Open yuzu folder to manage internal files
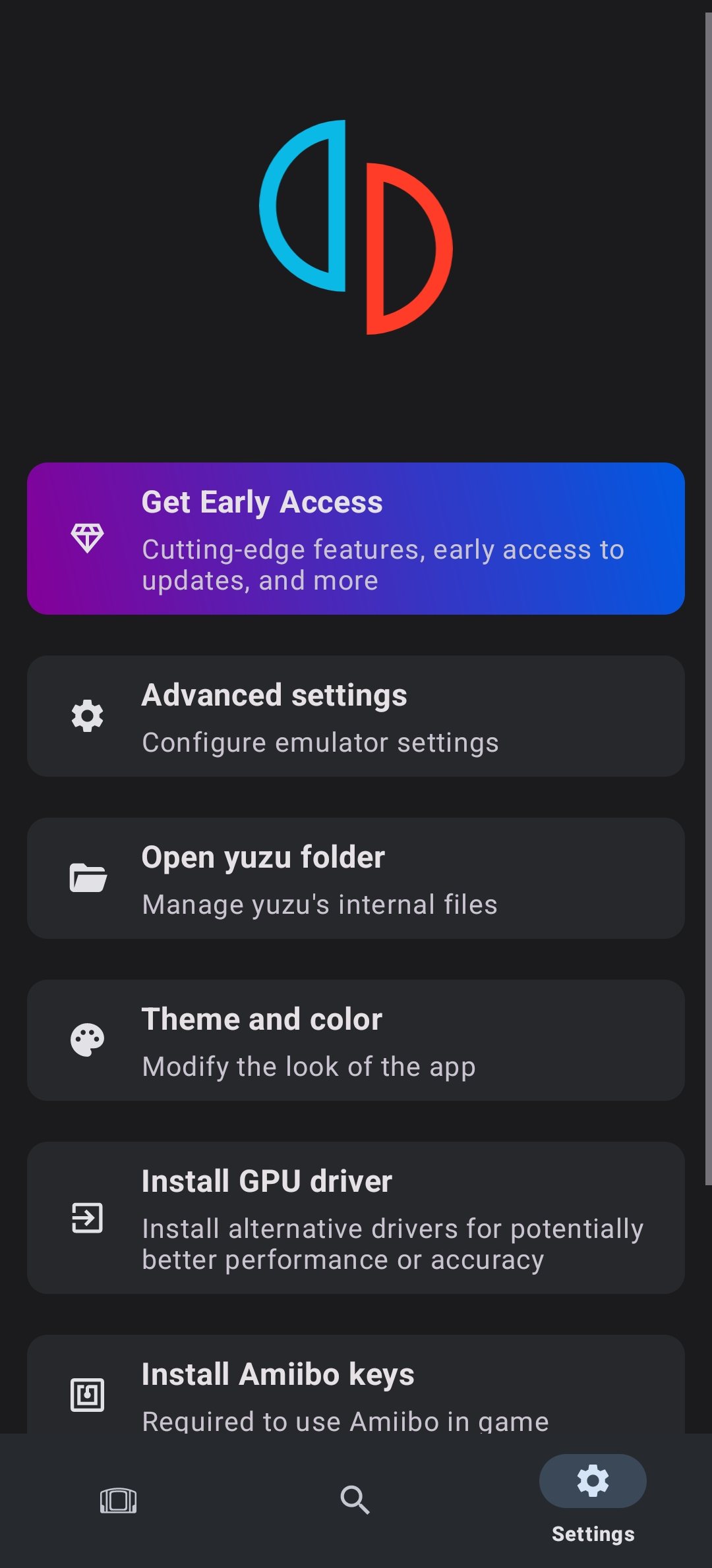712x1568 pixels. pos(356,878)
